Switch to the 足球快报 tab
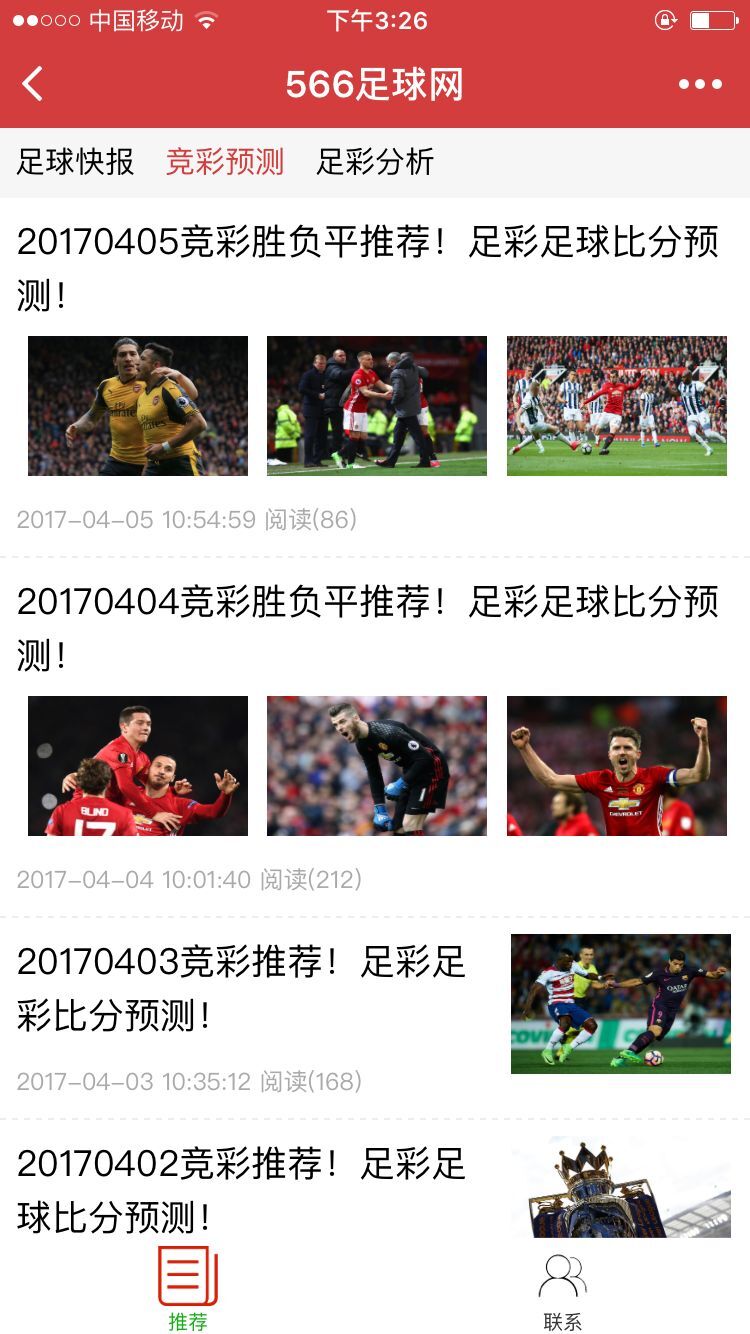 coord(76,162)
